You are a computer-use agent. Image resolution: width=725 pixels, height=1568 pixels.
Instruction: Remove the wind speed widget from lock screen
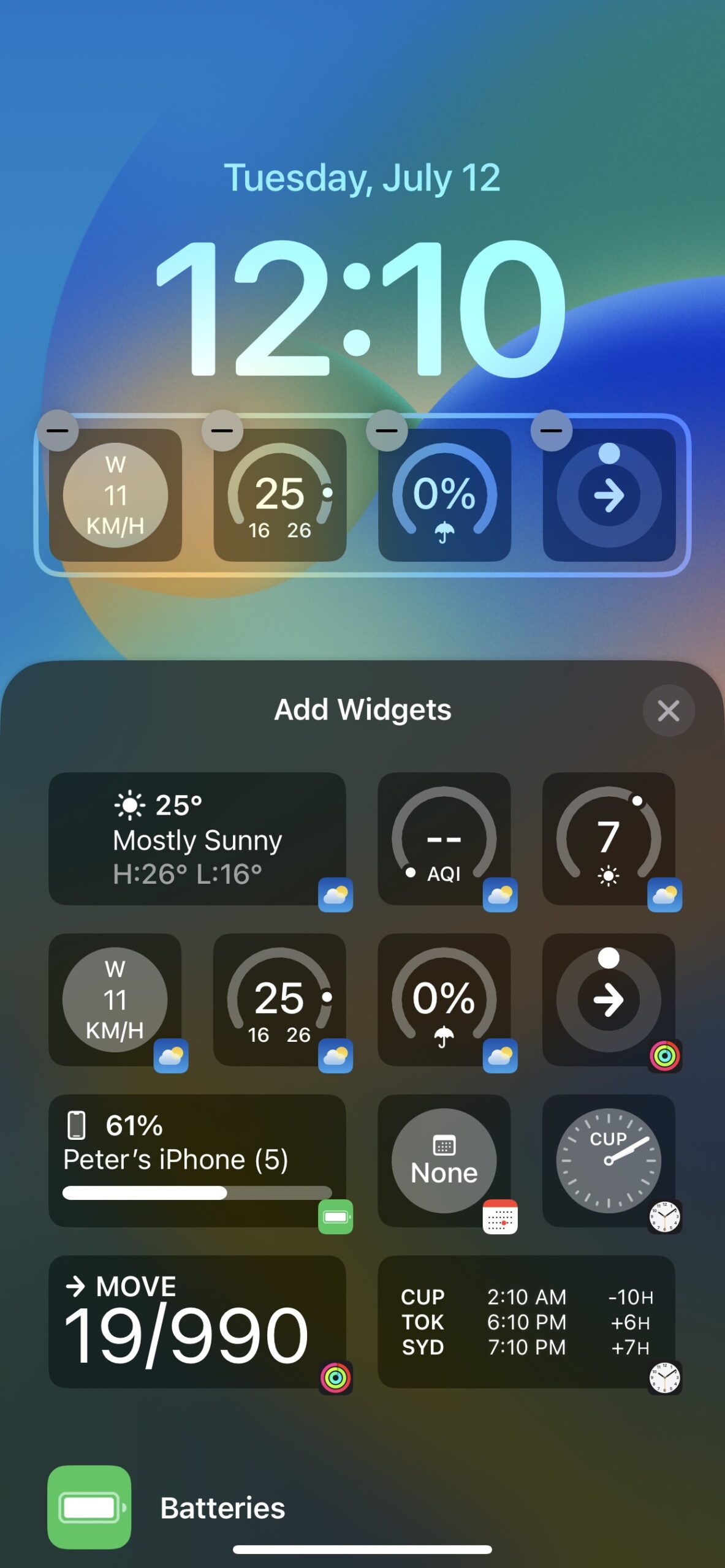[x=58, y=431]
